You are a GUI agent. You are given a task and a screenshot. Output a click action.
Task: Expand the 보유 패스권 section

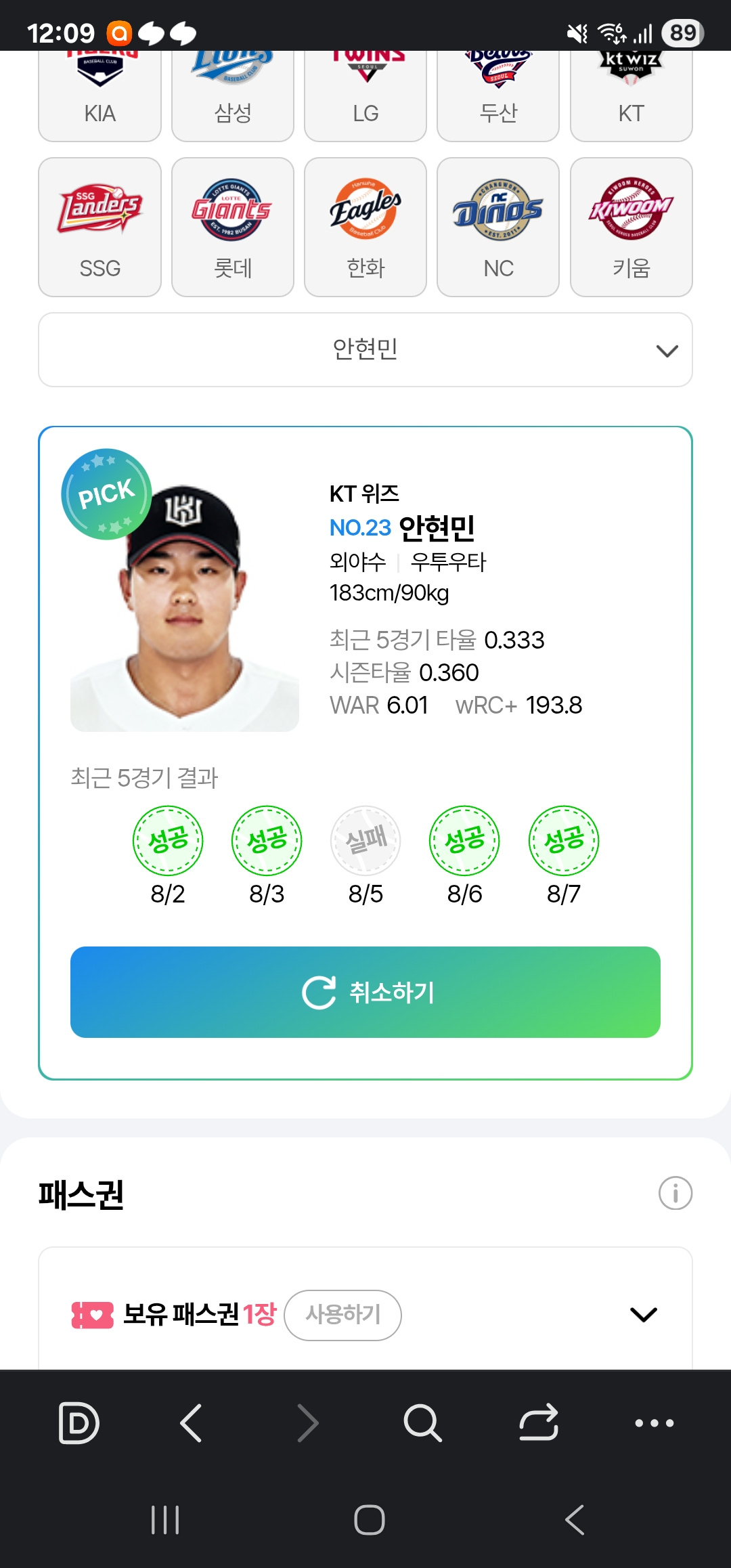click(643, 1315)
